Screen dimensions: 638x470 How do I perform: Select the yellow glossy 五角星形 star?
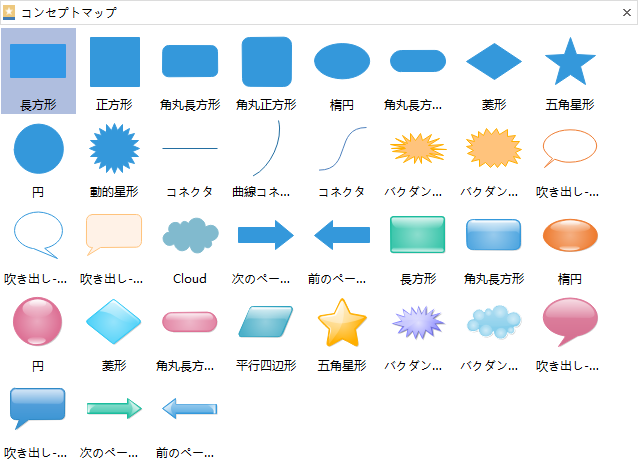tap(342, 322)
